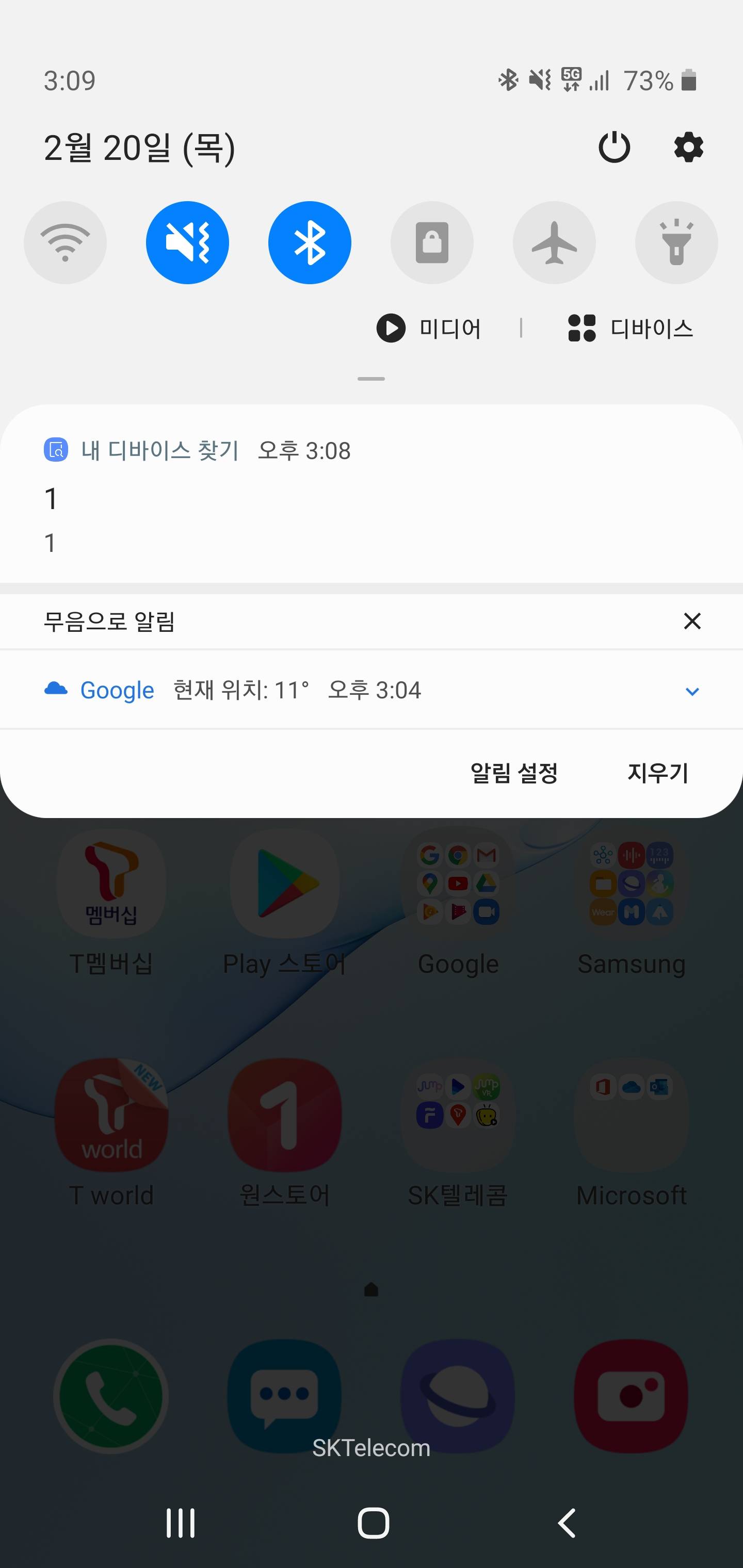
Task: Tap the system back button
Action: pyautogui.click(x=567, y=1523)
